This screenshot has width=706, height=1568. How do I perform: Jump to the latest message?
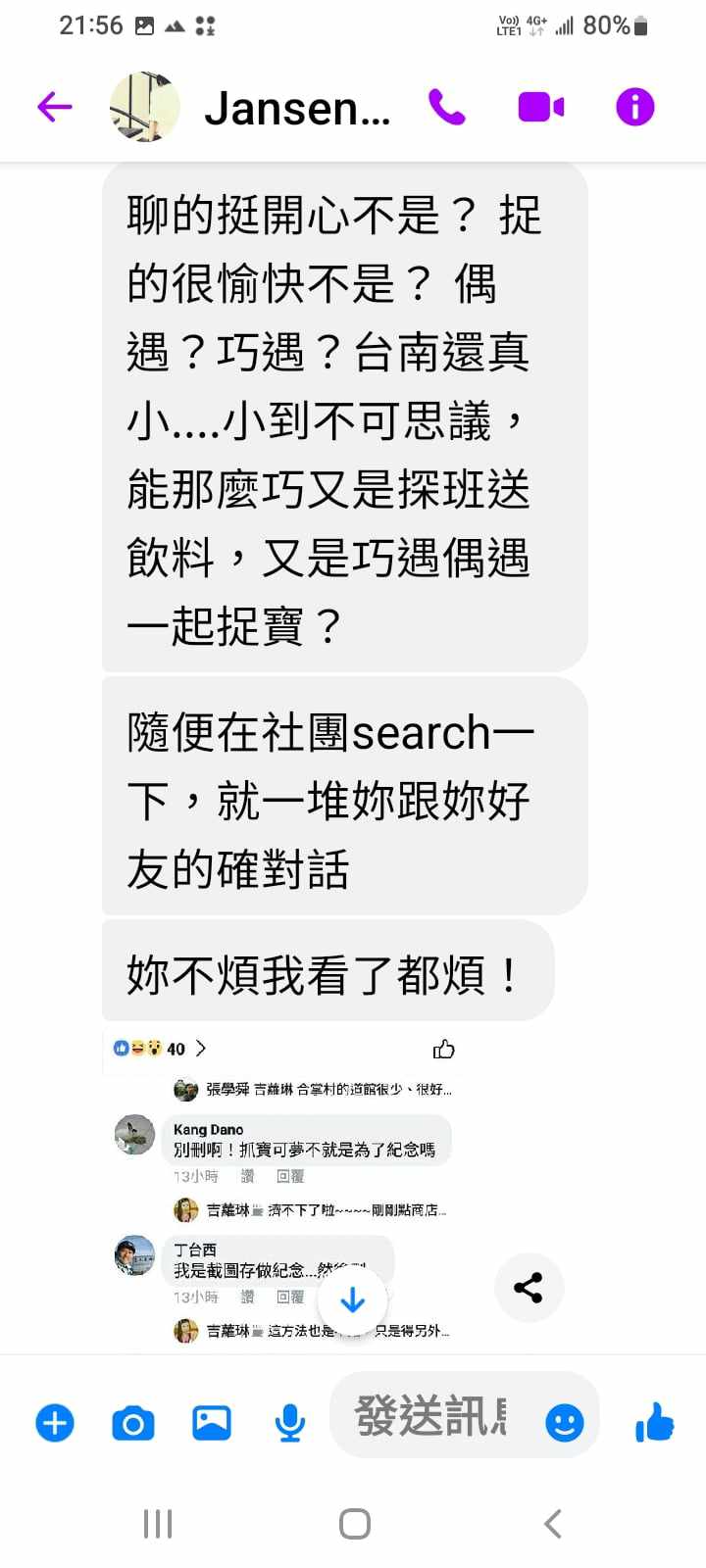(x=352, y=1300)
